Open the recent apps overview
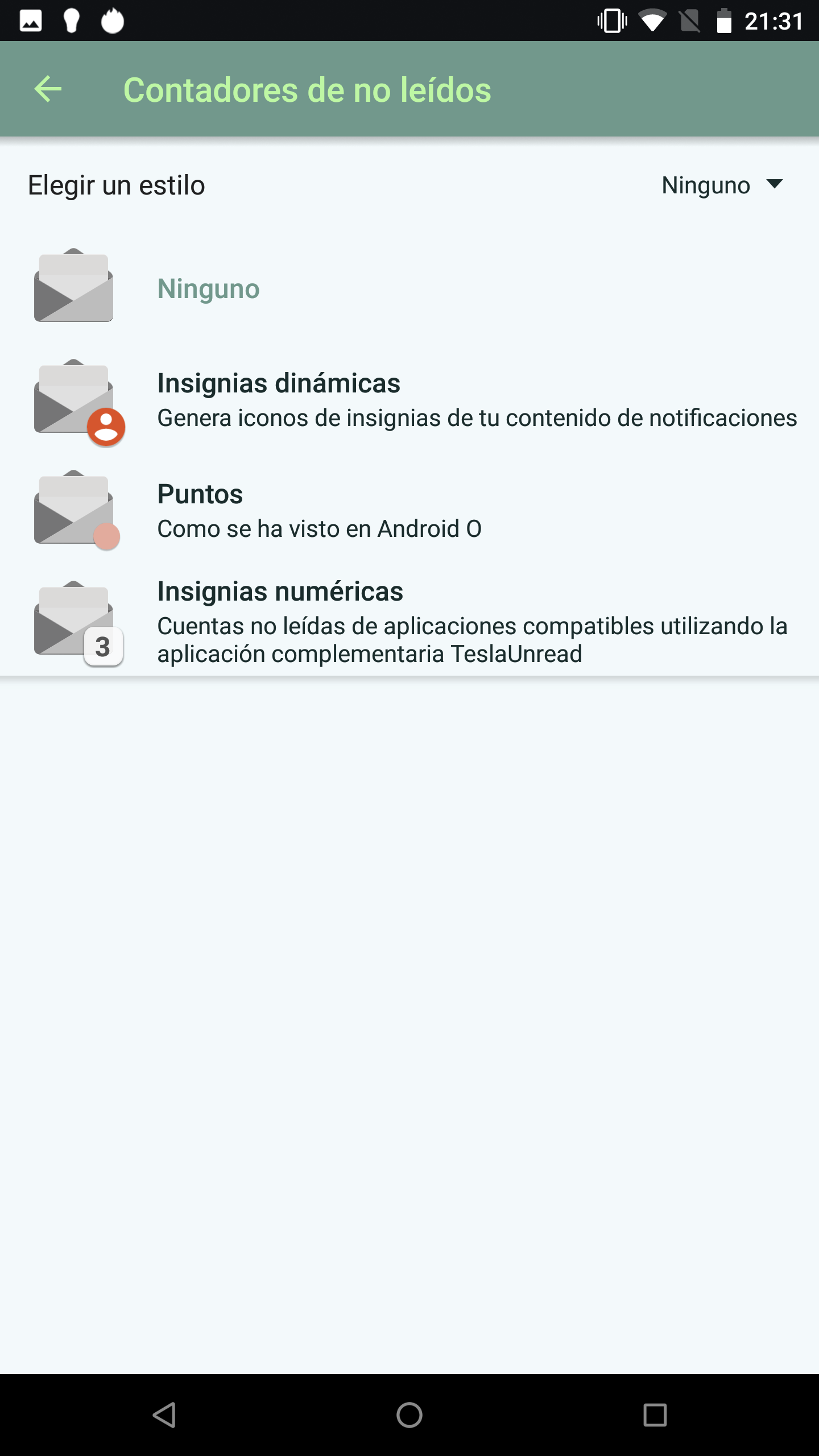The width and height of the screenshot is (819, 1456). click(x=655, y=1415)
